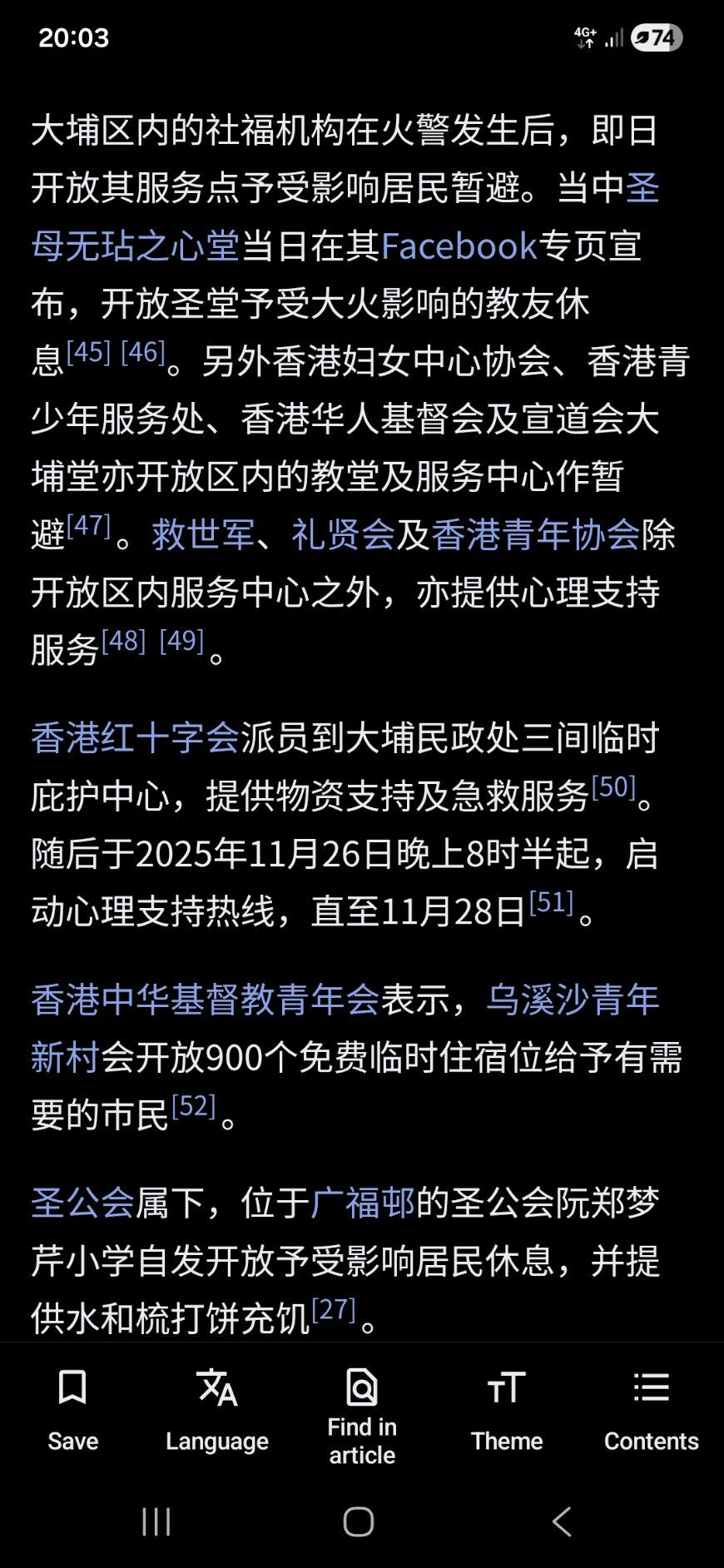View citation [27]
This screenshot has width=724, height=1568.
(333, 1310)
